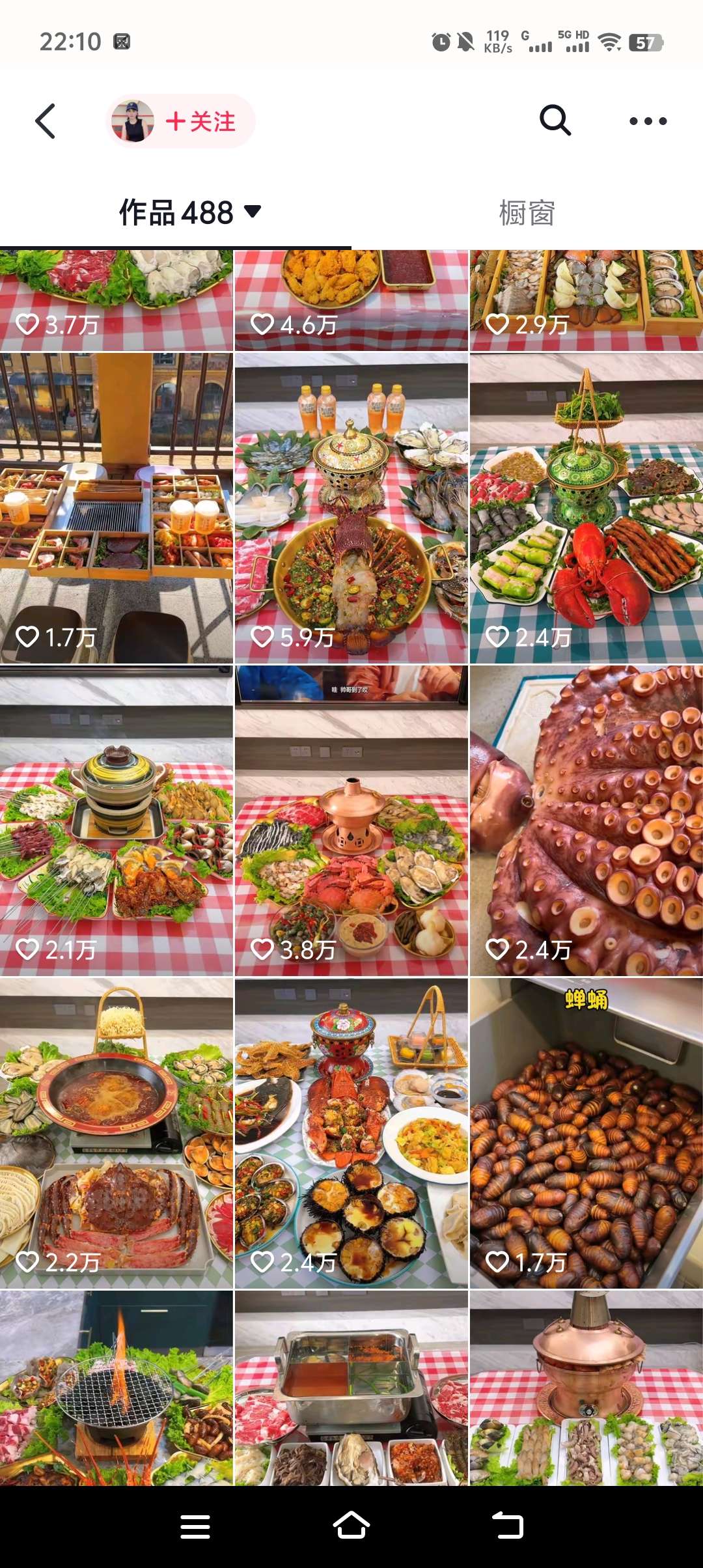The image size is (703, 1568).
Task: Open the video with 4.6万 likes
Action: pyautogui.click(x=351, y=300)
